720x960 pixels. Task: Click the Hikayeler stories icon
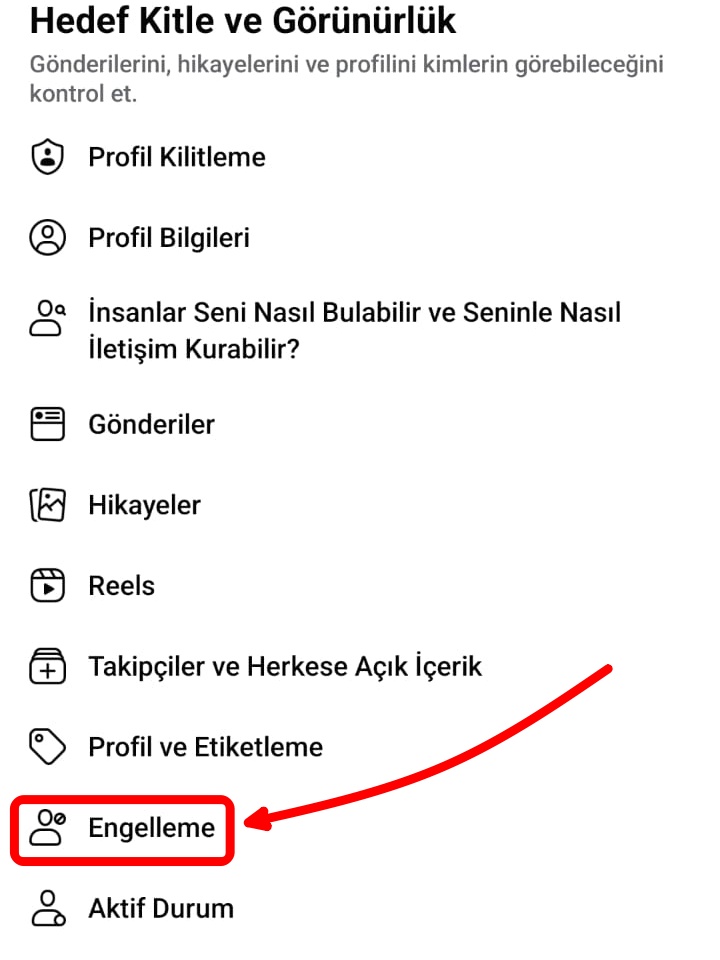tap(45, 505)
